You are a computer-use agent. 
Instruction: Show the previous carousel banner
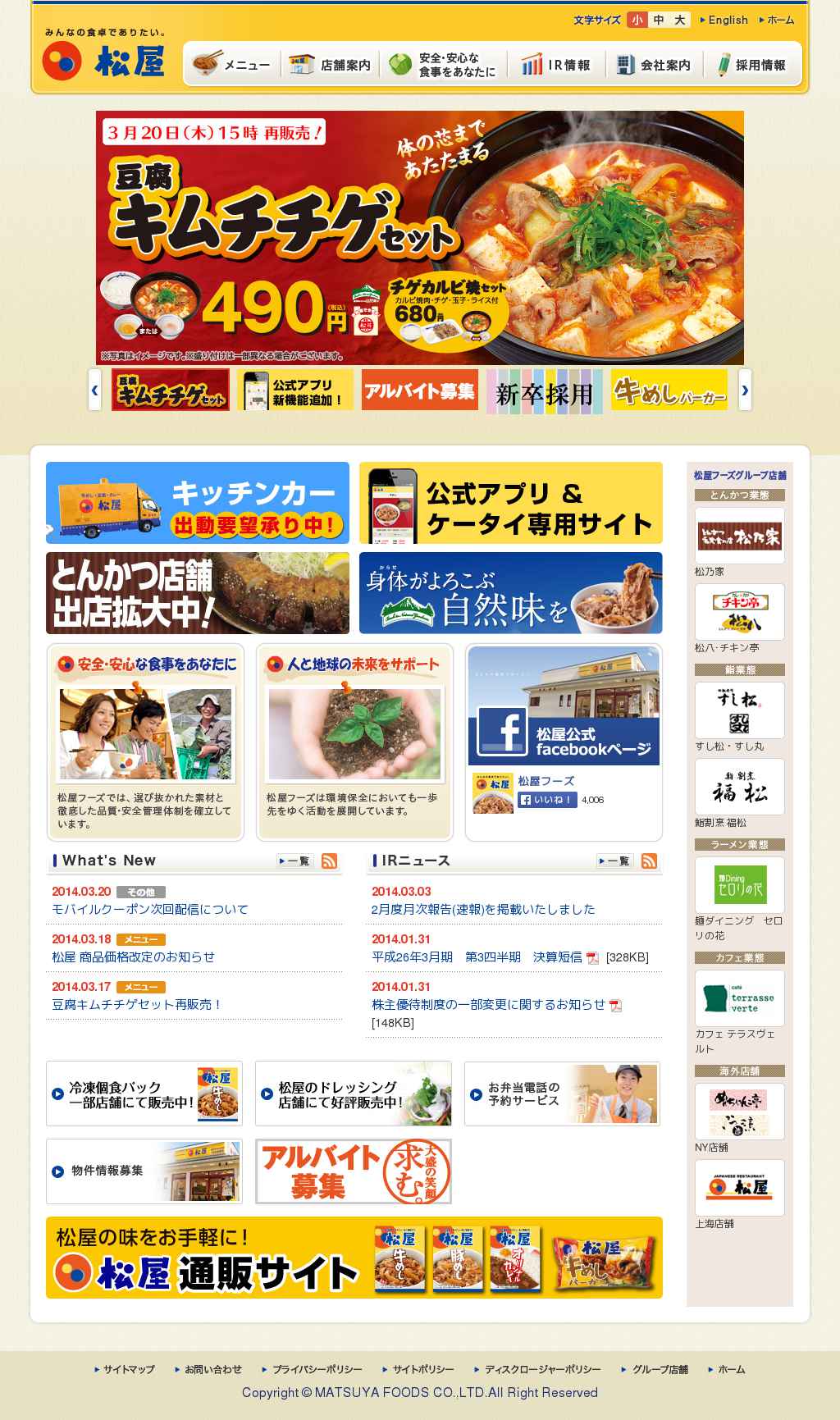(95, 390)
